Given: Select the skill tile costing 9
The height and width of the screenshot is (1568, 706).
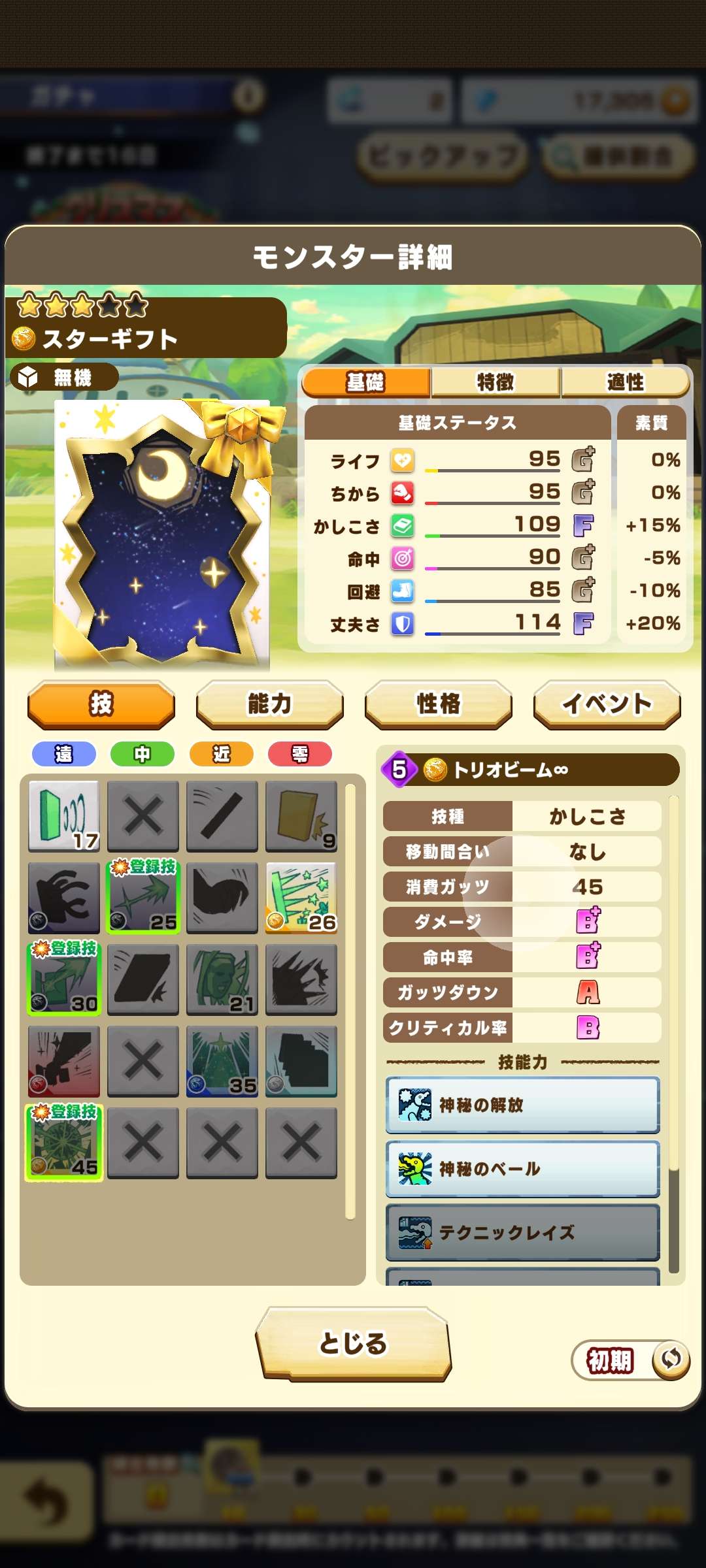Looking at the screenshot, I should (301, 816).
